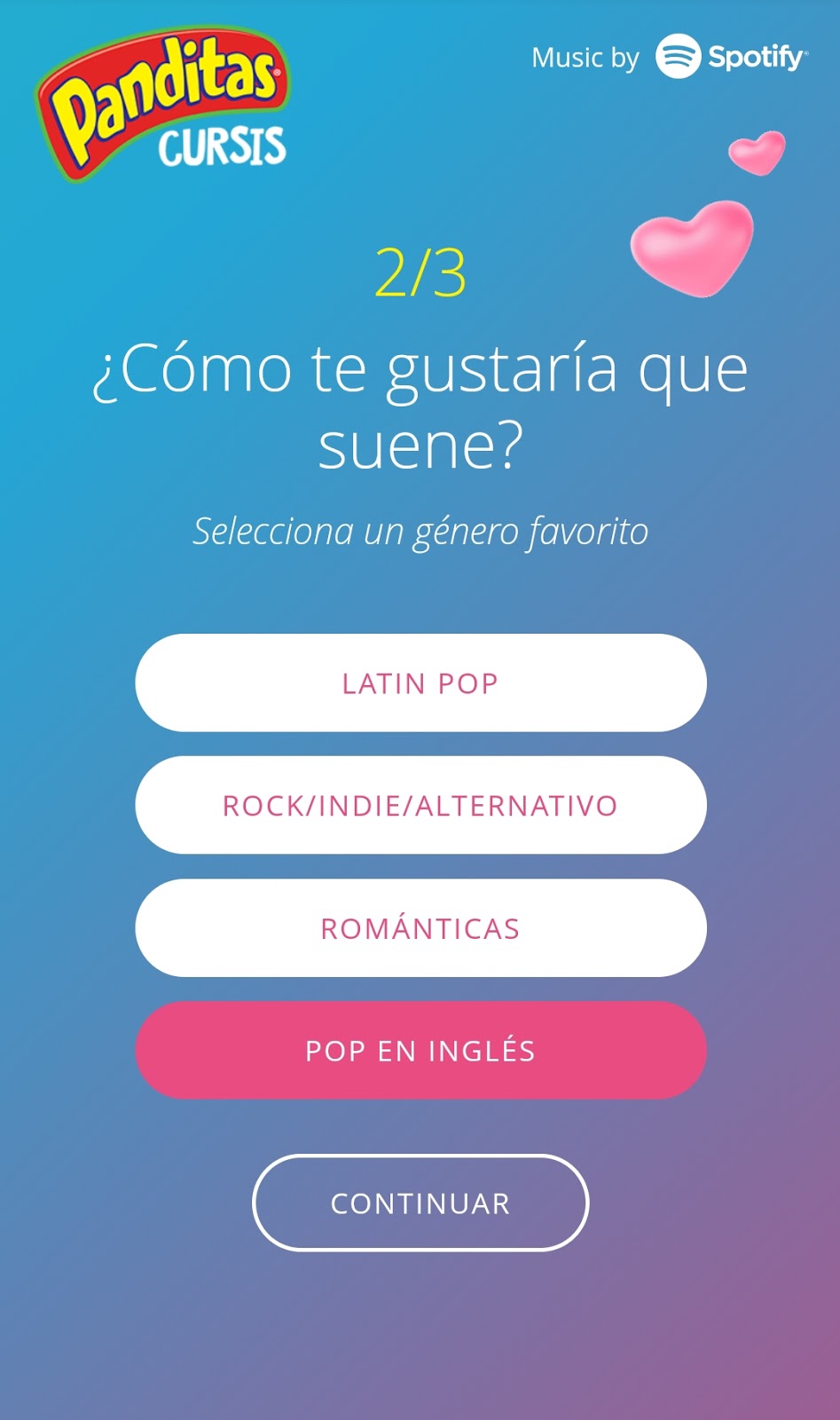Re-select Latin Pop instead of Pop en Inglés
The image size is (840, 1420).
419,682
